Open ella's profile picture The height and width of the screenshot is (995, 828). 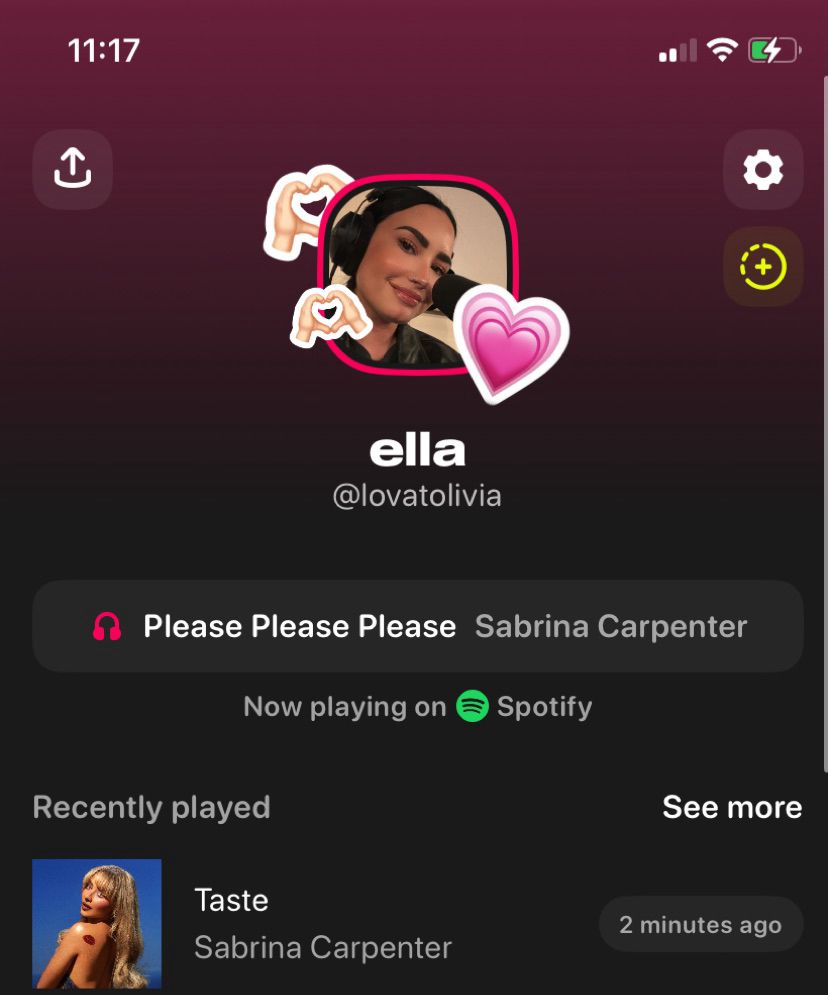[418, 274]
